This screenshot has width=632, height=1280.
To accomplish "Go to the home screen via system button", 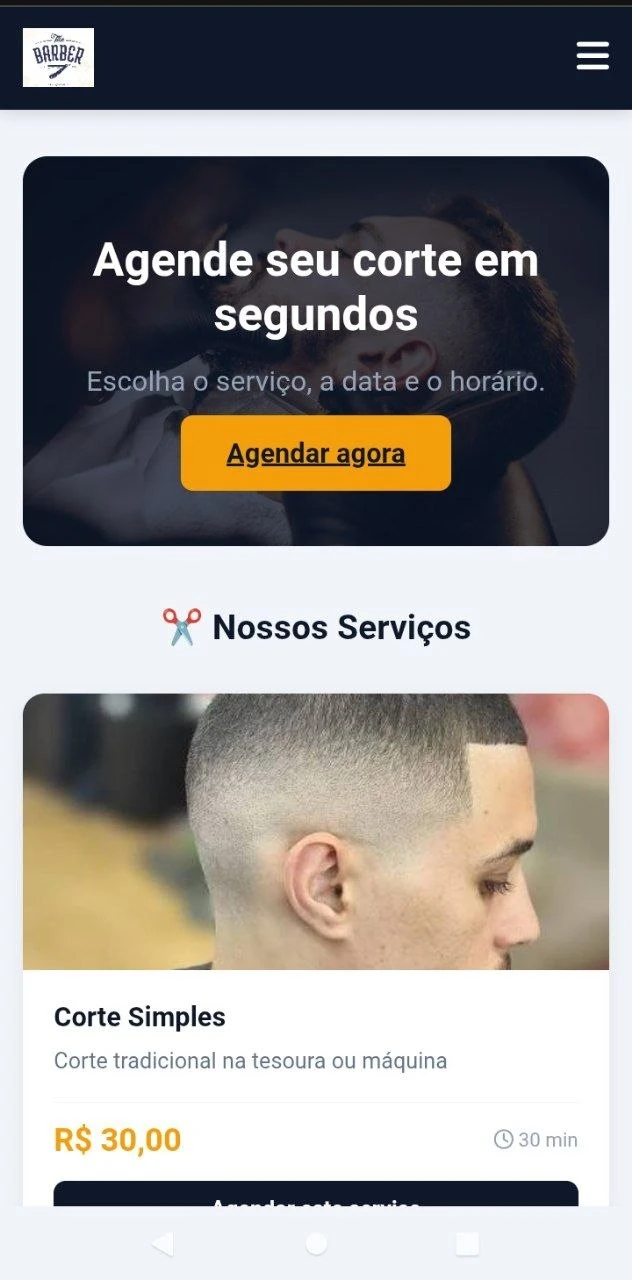I will 316,1243.
